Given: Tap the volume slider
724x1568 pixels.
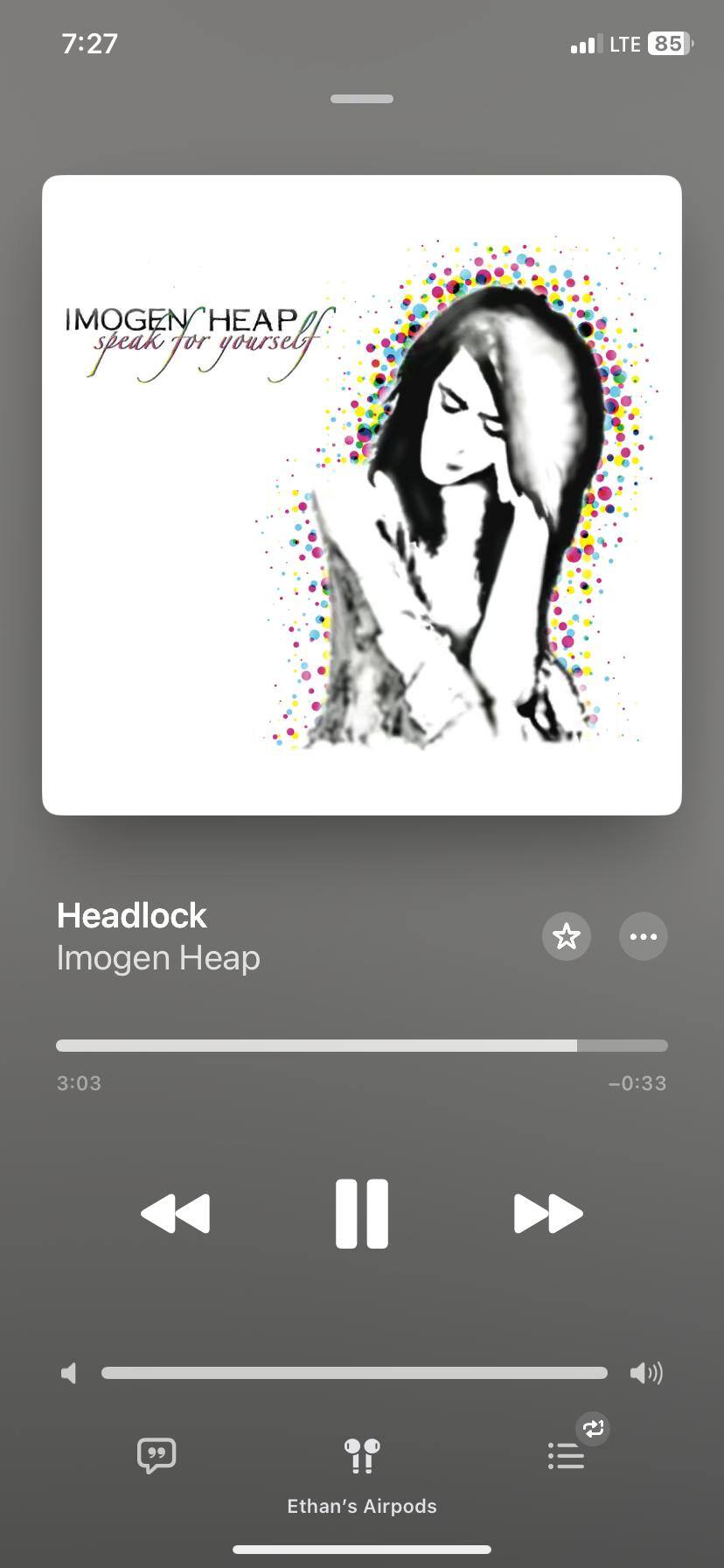Looking at the screenshot, I should pos(354,1373).
